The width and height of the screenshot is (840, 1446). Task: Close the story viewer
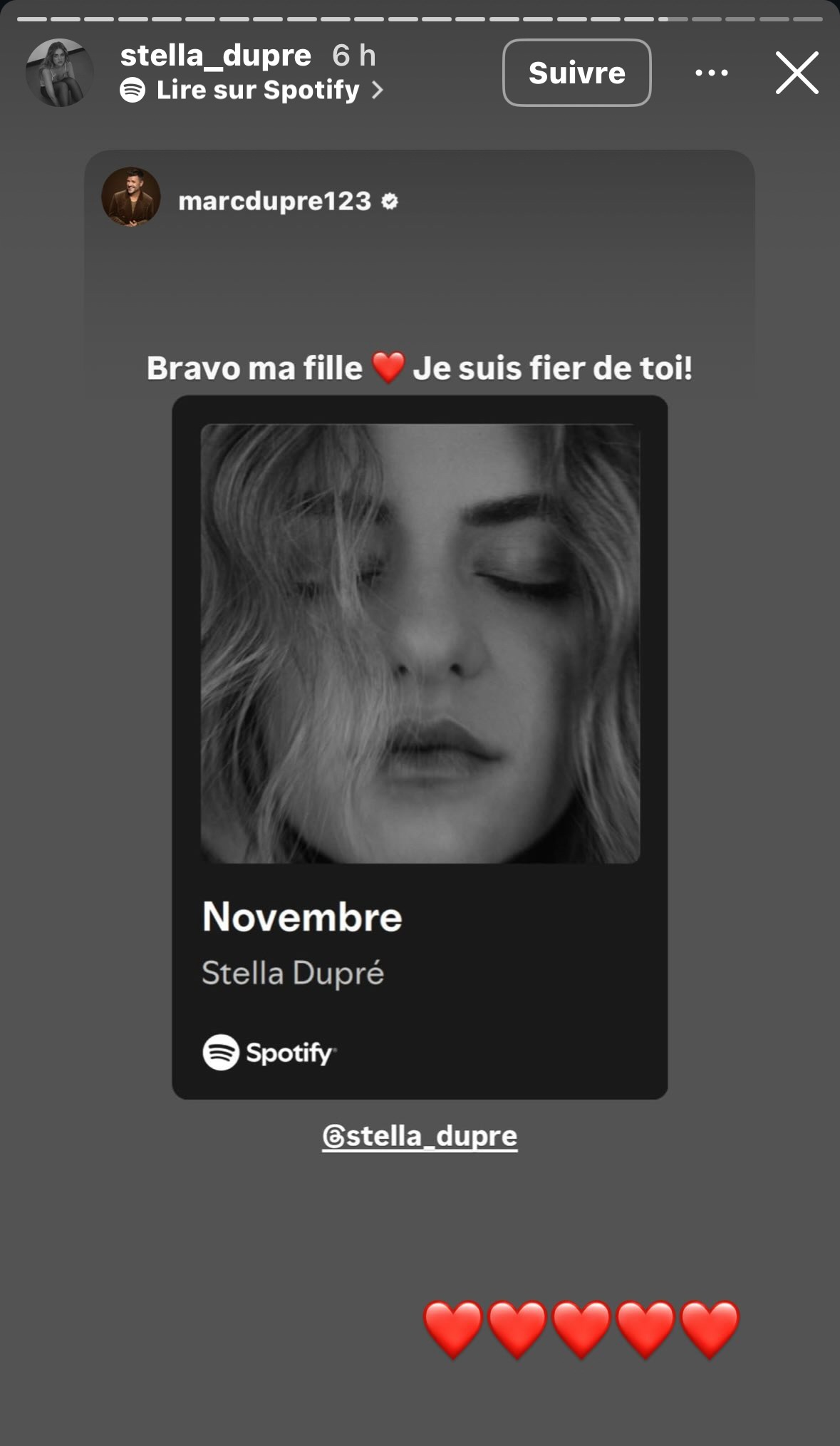[x=797, y=73]
